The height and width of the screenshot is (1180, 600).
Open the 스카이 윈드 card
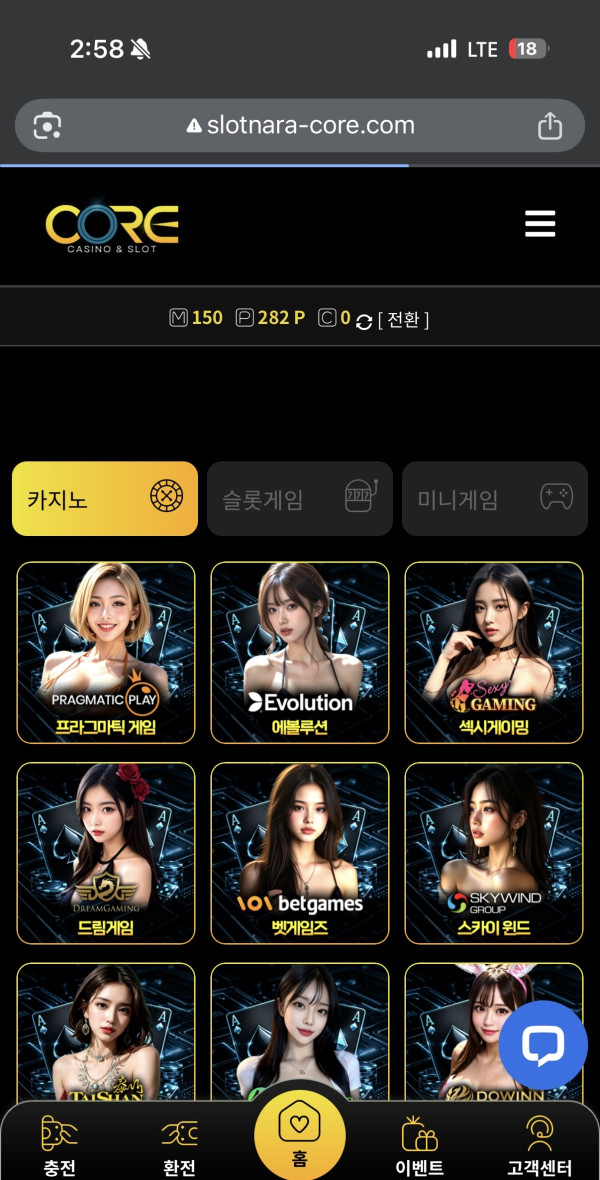pyautogui.click(x=494, y=853)
